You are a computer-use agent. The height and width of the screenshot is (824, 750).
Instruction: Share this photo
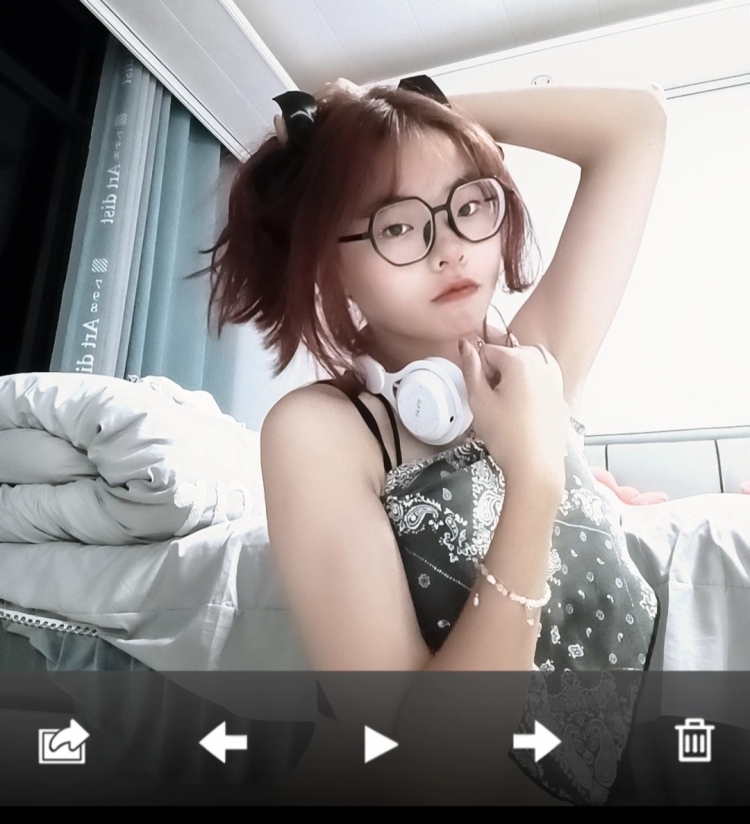[63, 742]
